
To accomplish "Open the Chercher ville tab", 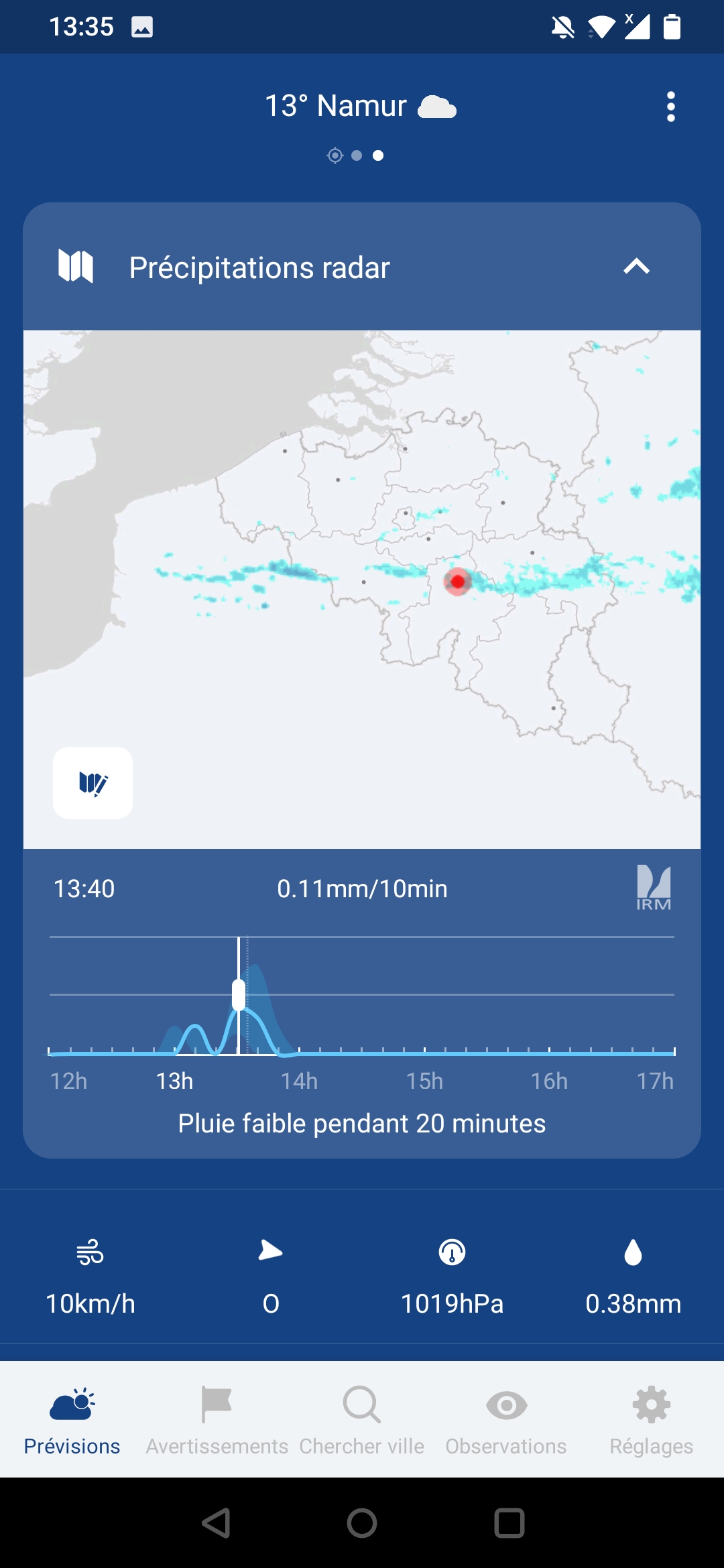I will (361, 1419).
